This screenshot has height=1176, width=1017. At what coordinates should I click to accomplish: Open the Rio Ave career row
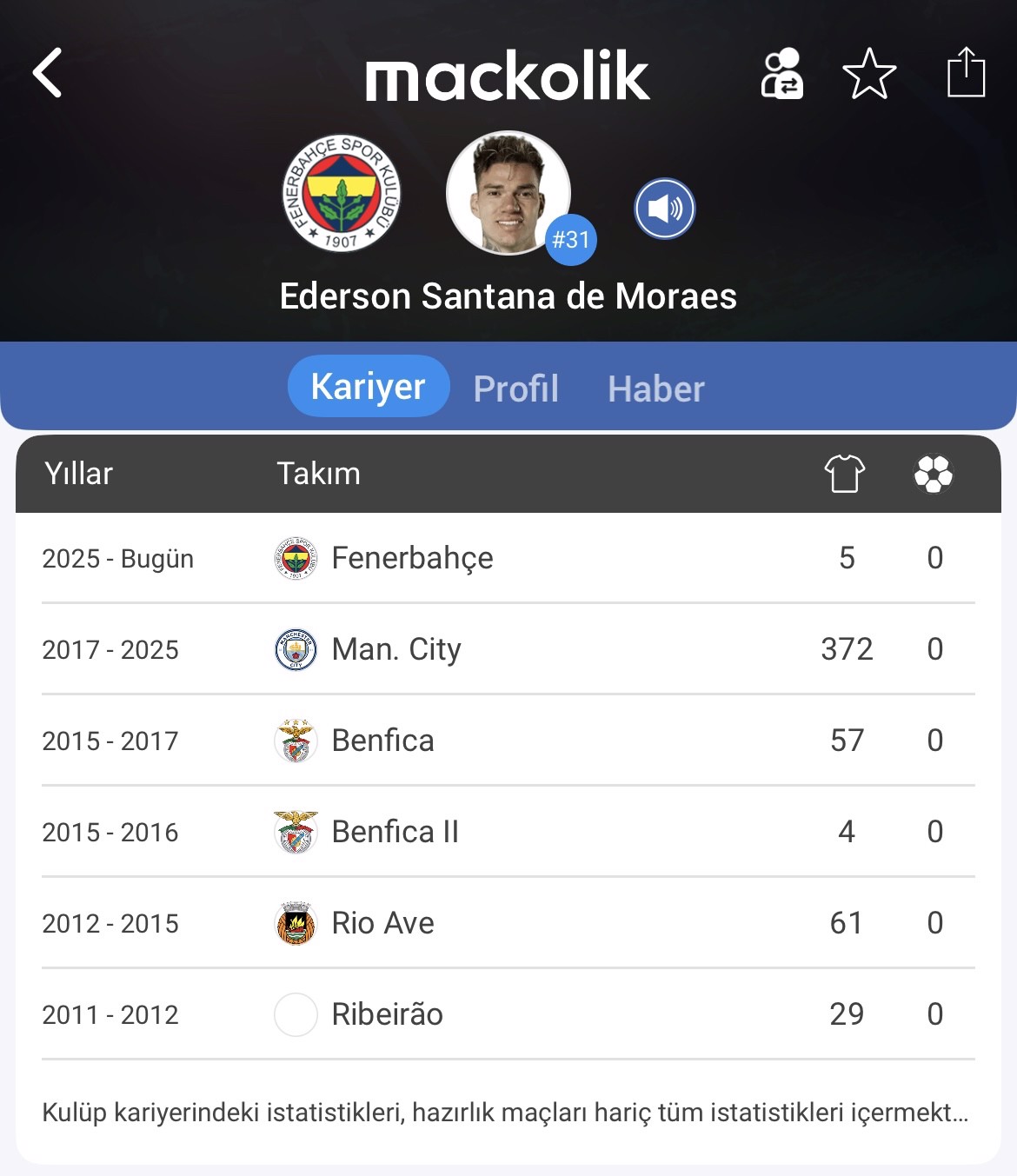pos(382,923)
